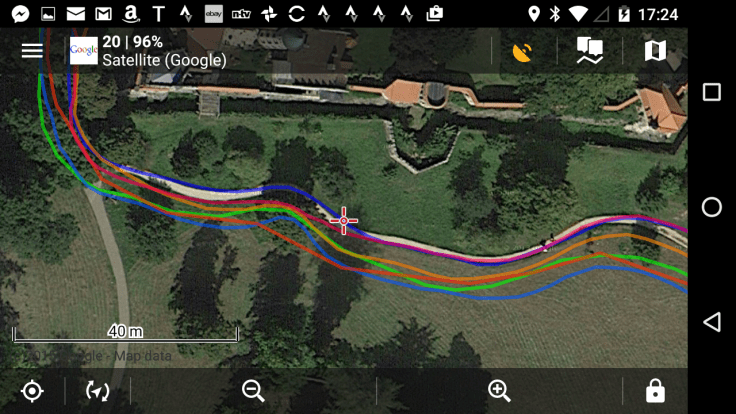Toggle the map rotation mode
The width and height of the screenshot is (736, 414).
[97, 391]
